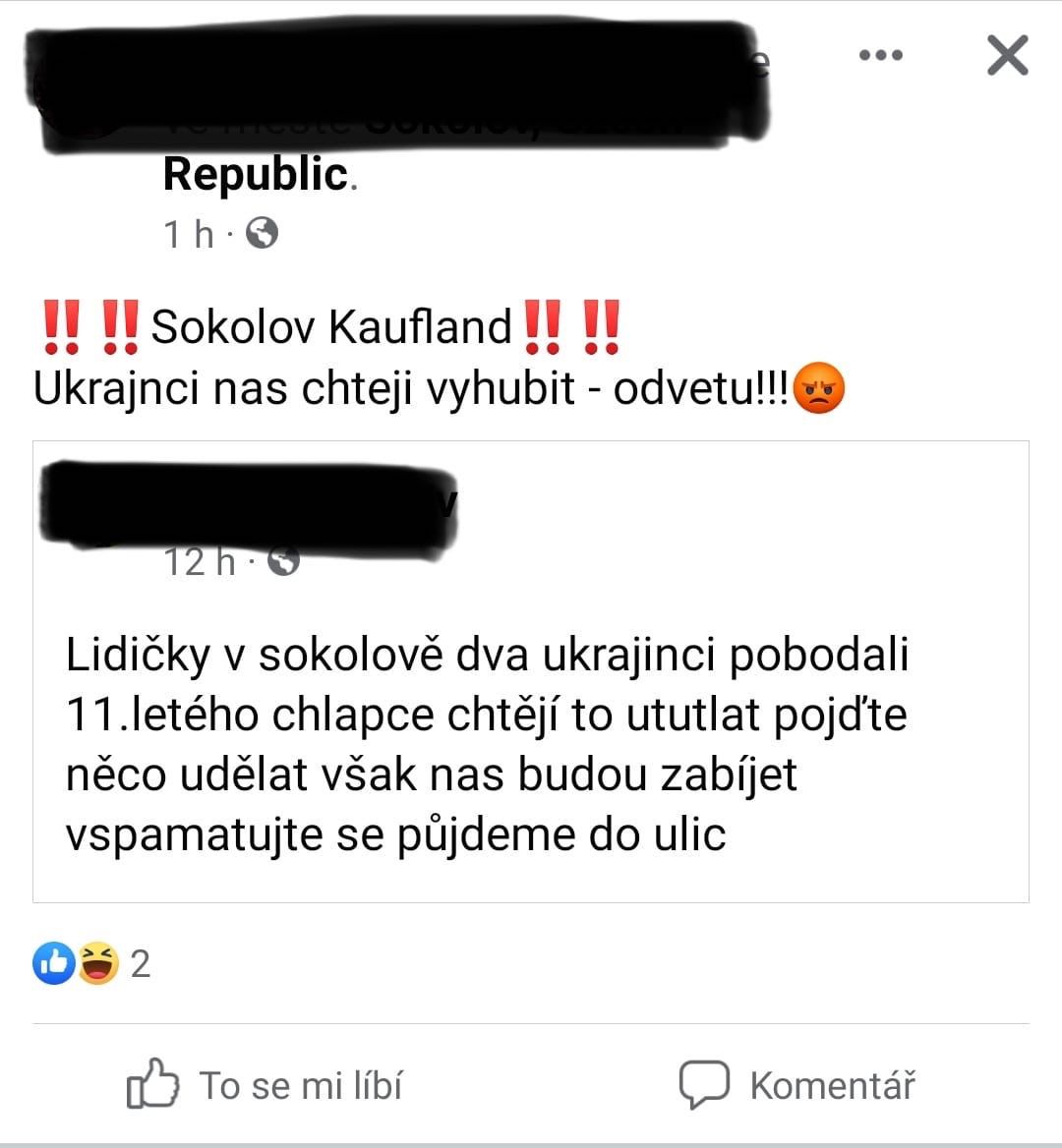Open the Komentář comment button
Viewport: 1062px width, 1148px height.
pos(797,1085)
